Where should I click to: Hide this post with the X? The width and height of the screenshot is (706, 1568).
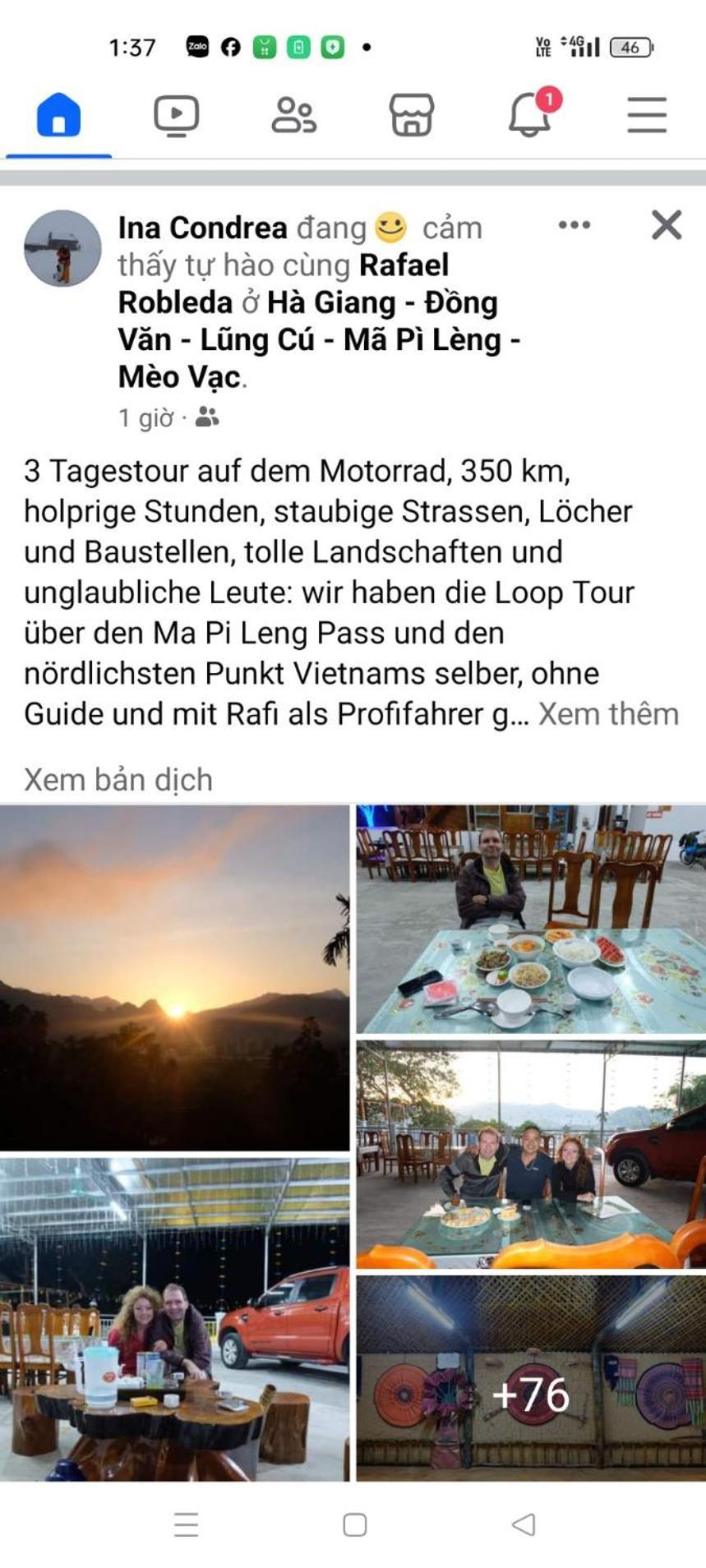tap(666, 225)
